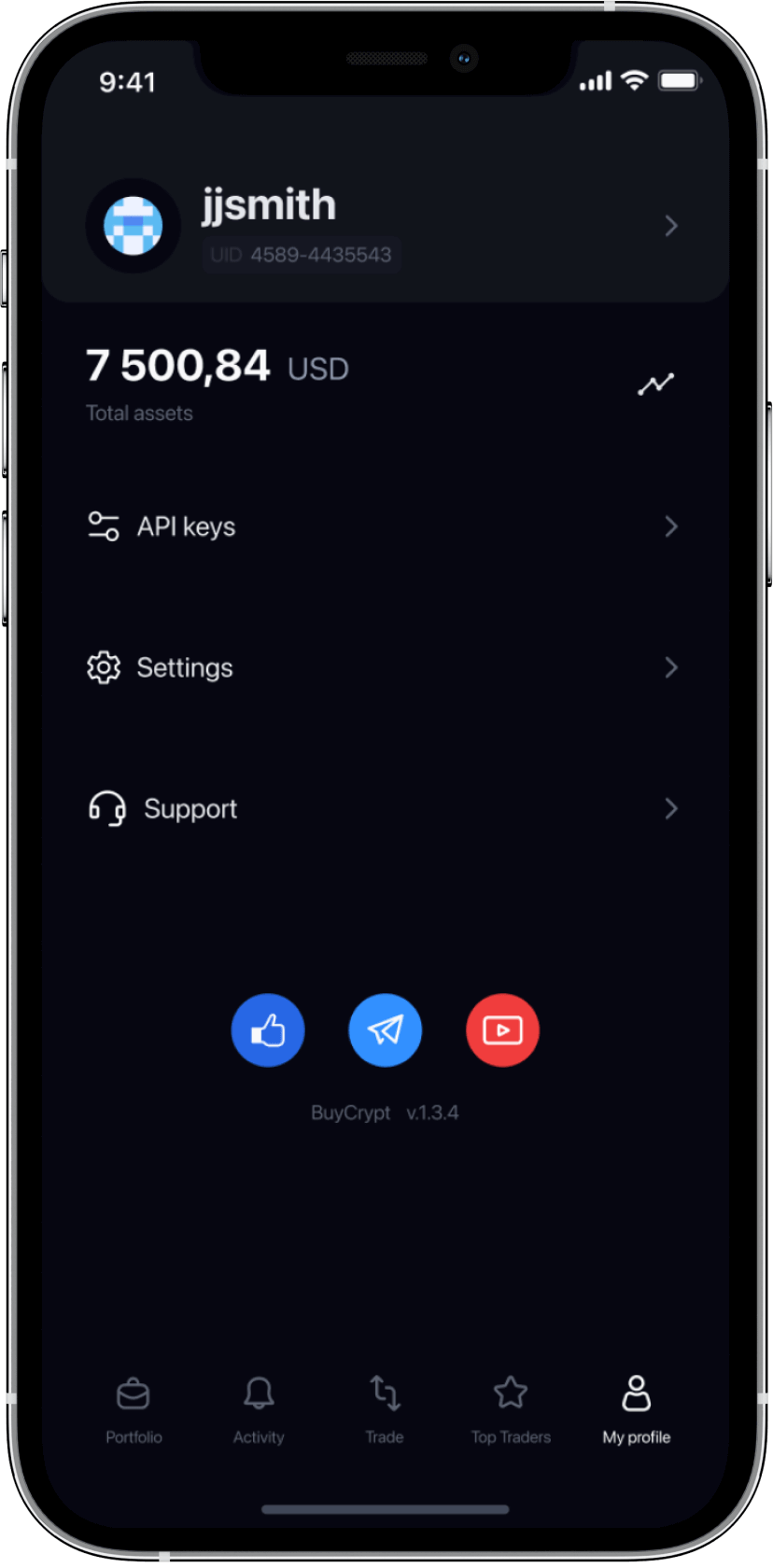Go to the Trade tab

[385, 1409]
